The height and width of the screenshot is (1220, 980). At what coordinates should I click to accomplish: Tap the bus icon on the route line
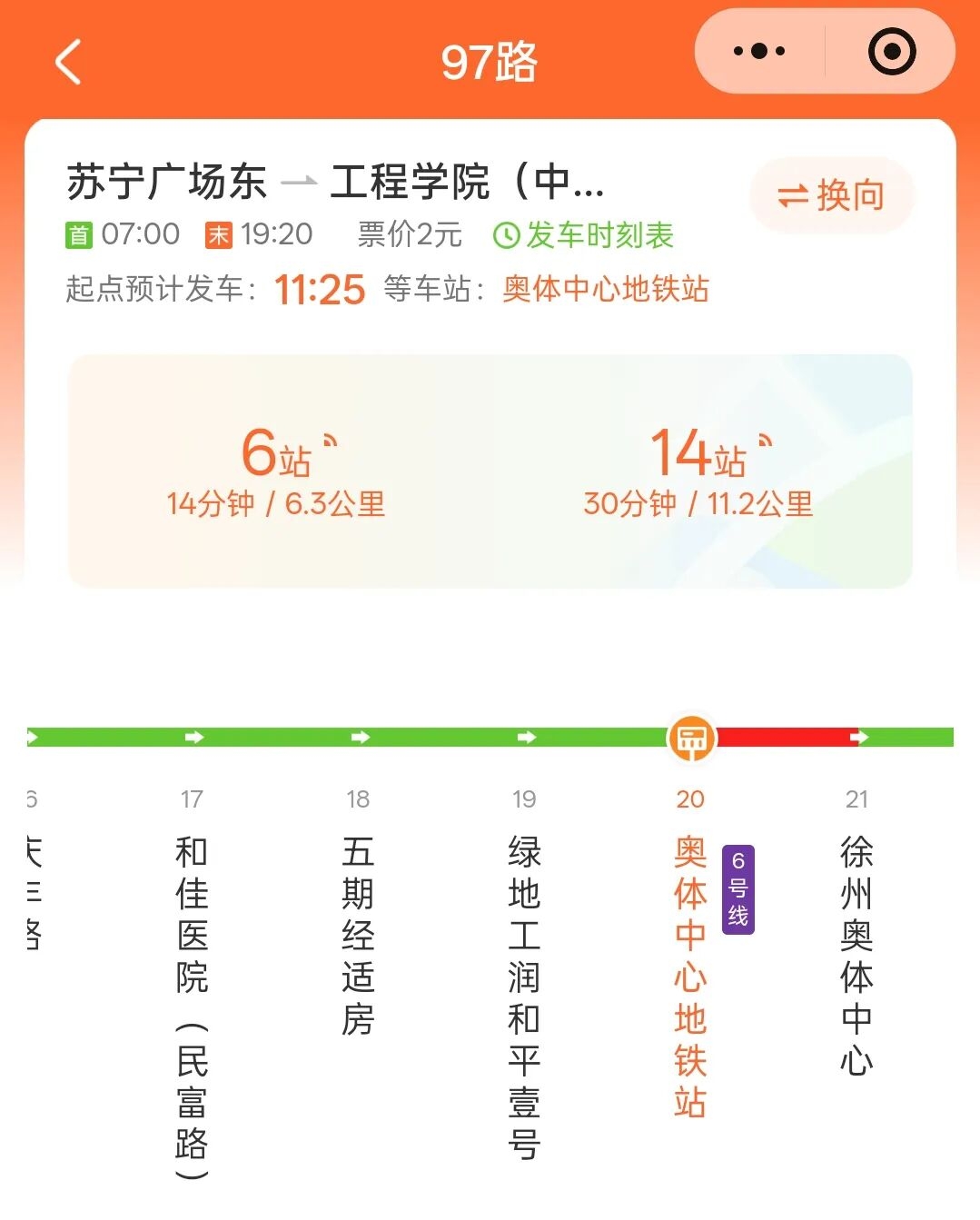[x=692, y=739]
